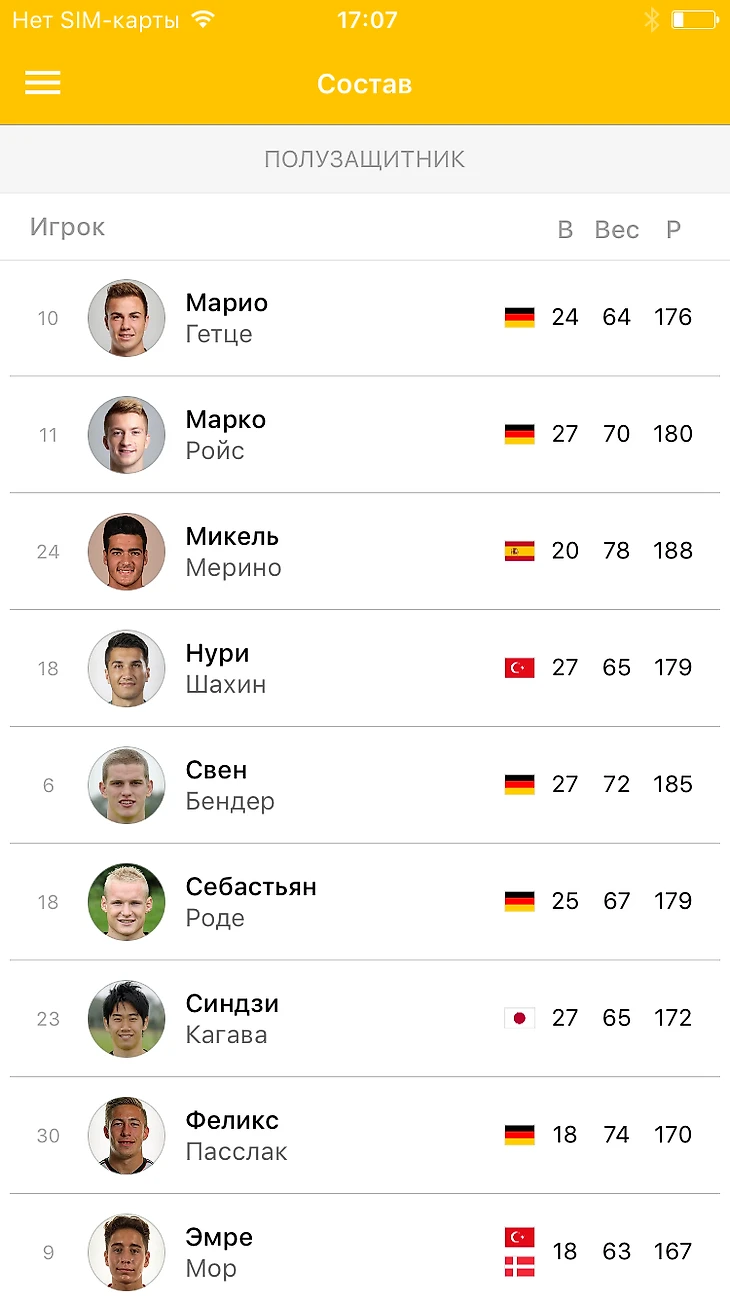
Task: Select the Марко Ройс row
Action: (226, 435)
